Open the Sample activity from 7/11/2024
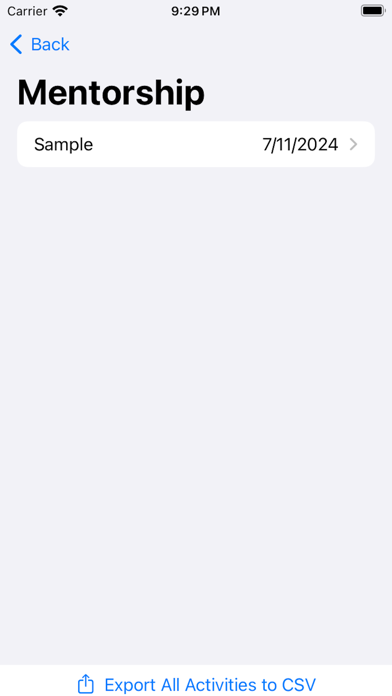Screen dimensions: 392x696 coord(196,145)
